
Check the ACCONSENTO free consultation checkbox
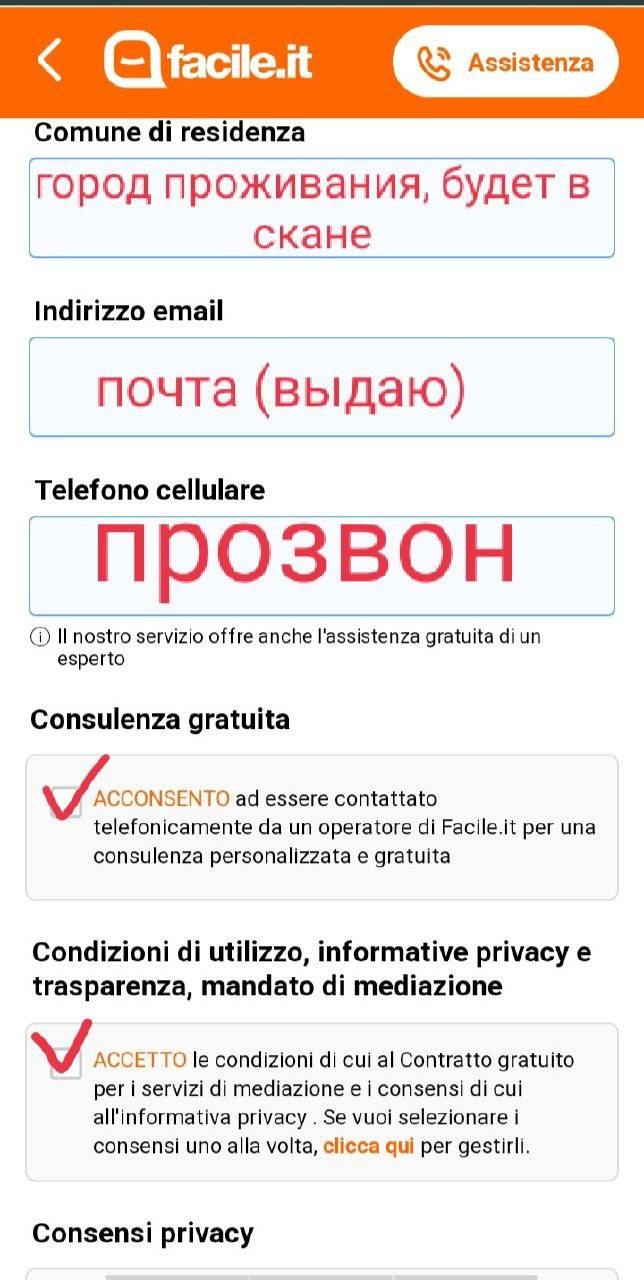66,801
